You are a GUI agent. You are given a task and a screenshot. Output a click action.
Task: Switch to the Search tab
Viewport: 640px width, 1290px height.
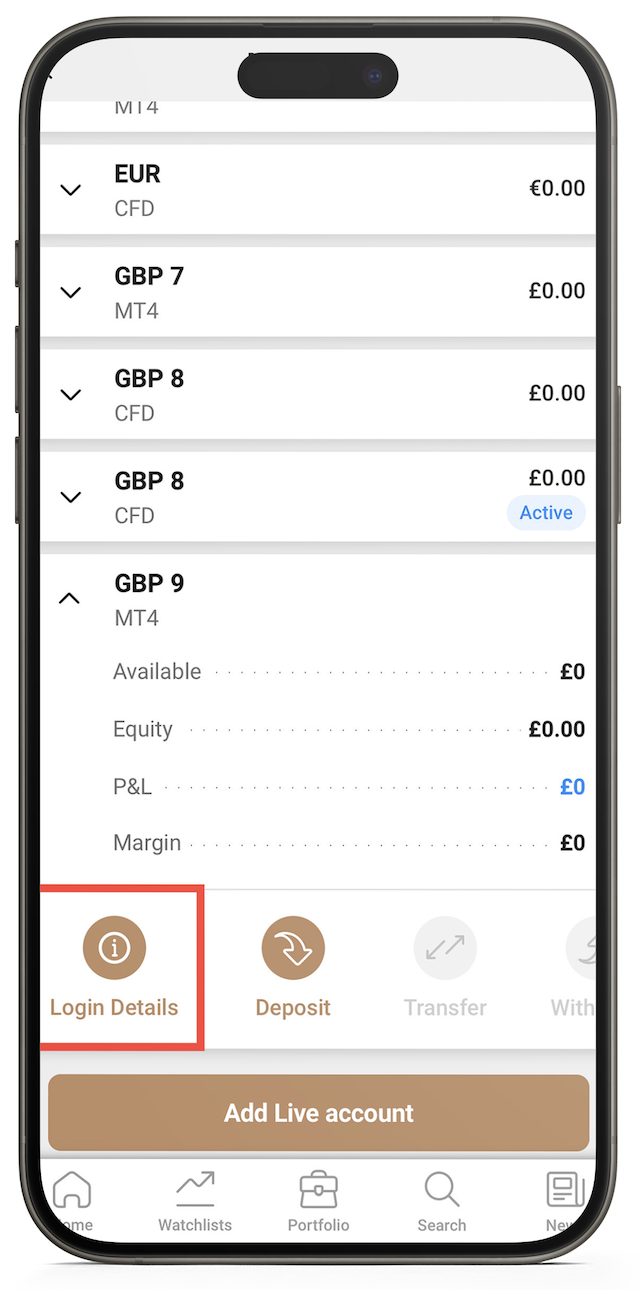[x=441, y=1202]
